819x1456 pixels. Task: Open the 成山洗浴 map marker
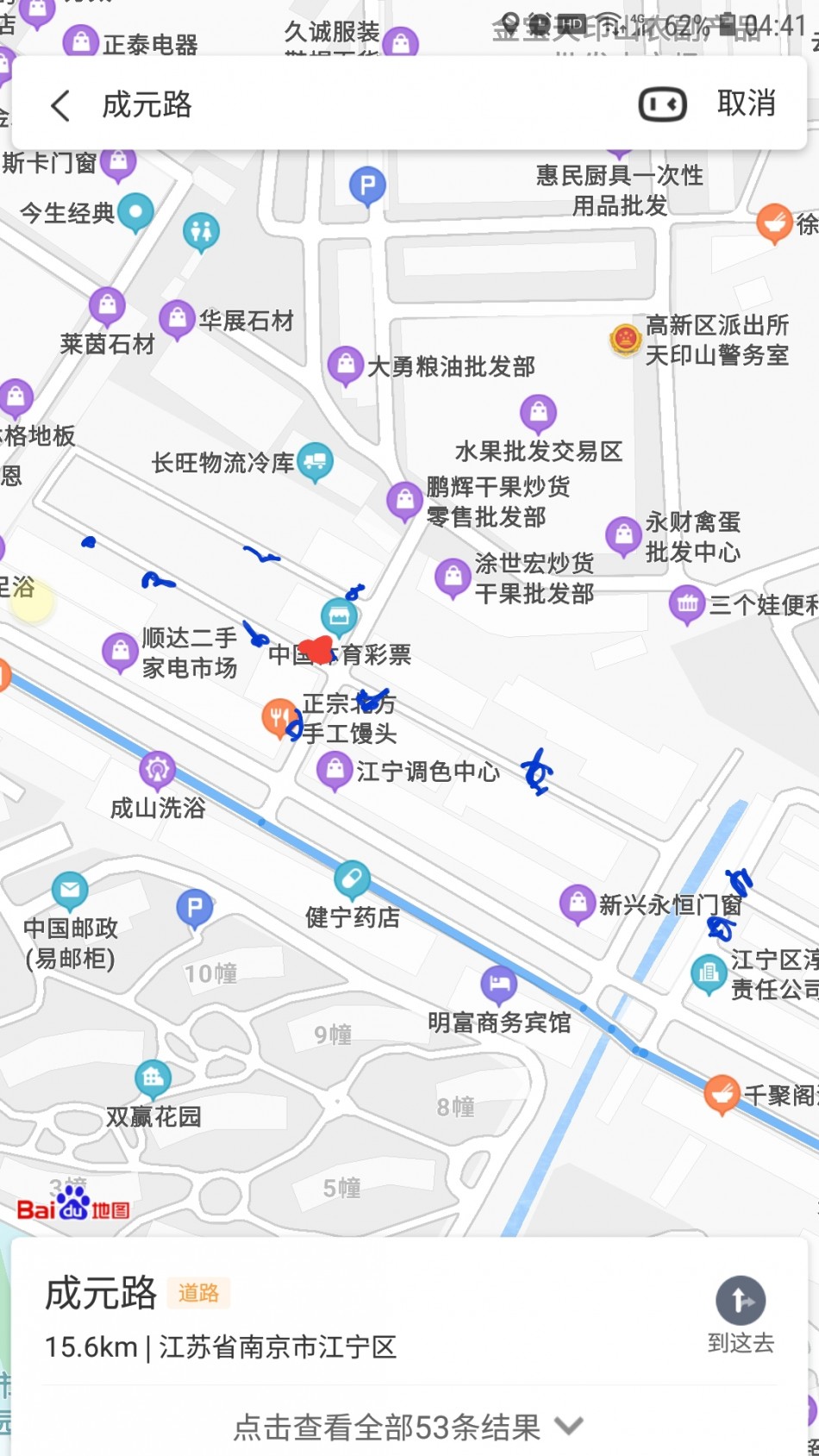(x=157, y=769)
